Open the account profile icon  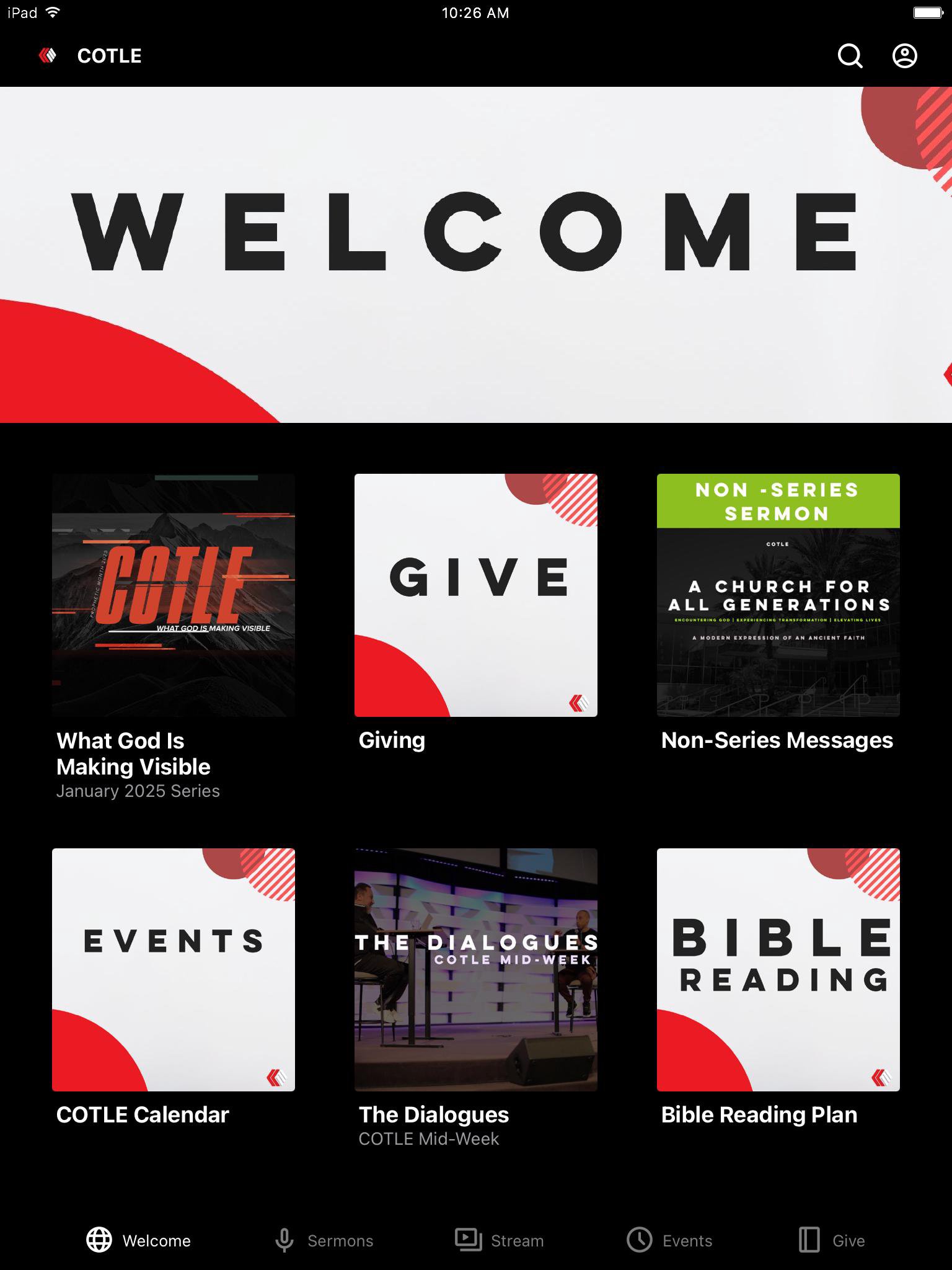click(x=904, y=56)
